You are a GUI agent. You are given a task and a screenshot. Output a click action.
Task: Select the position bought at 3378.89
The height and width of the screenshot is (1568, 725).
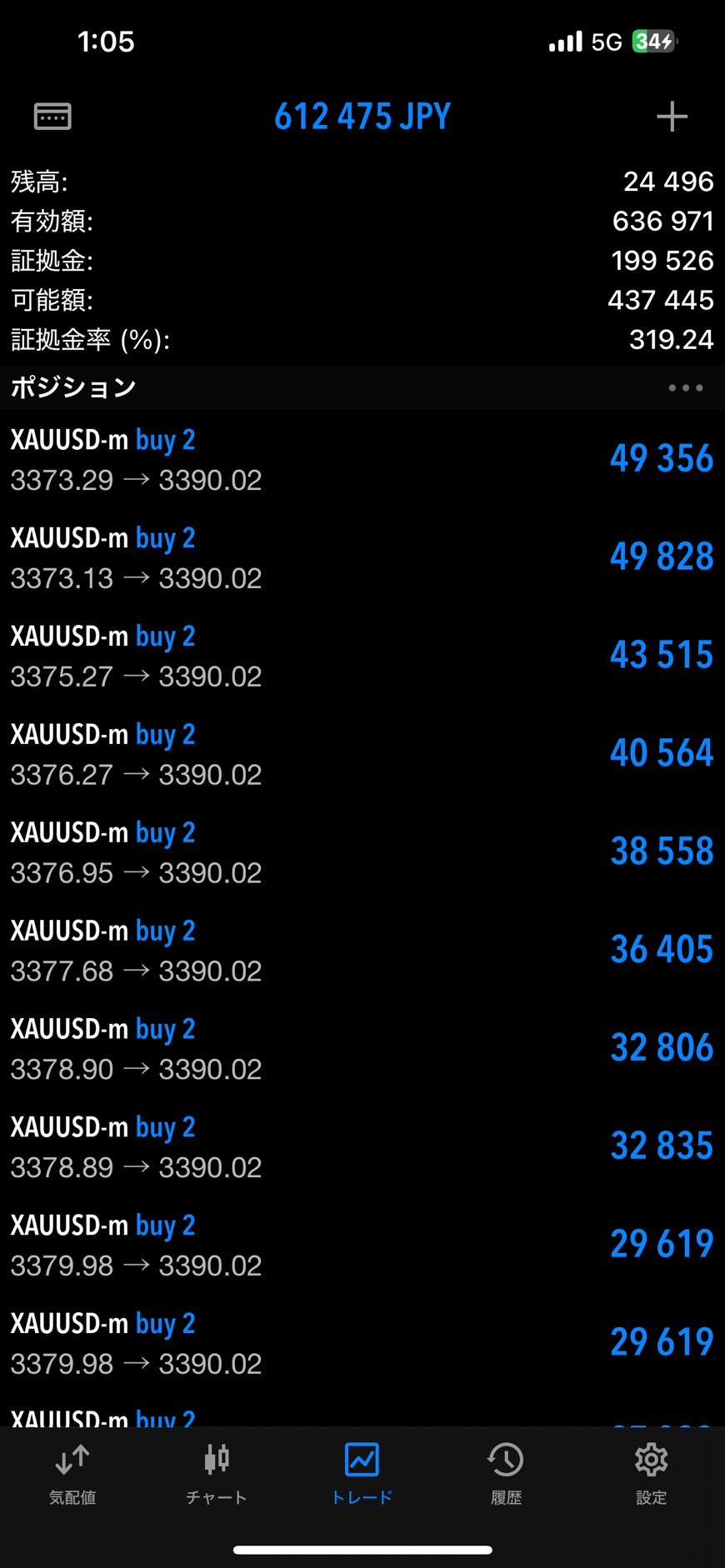click(x=362, y=1147)
